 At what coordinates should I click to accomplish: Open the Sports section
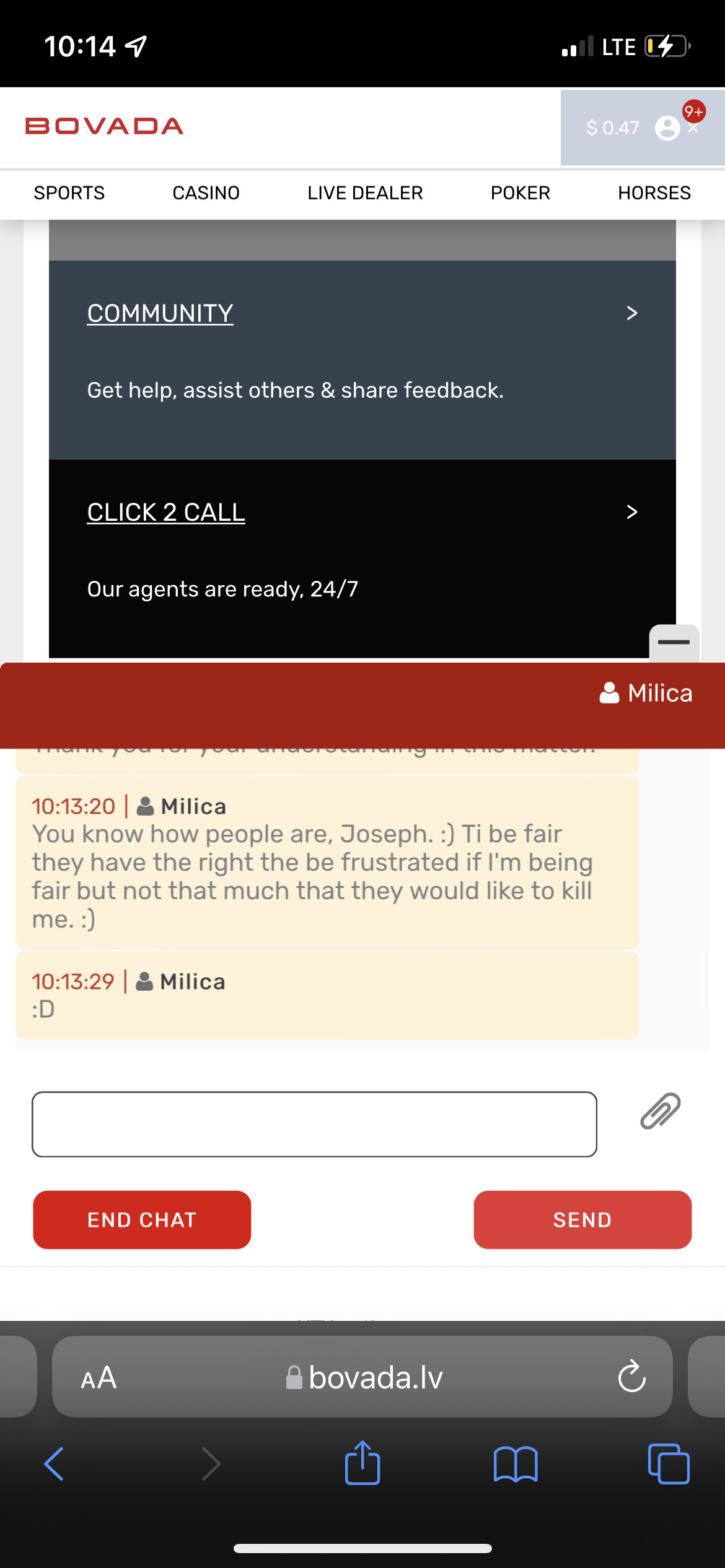pyautogui.click(x=69, y=193)
